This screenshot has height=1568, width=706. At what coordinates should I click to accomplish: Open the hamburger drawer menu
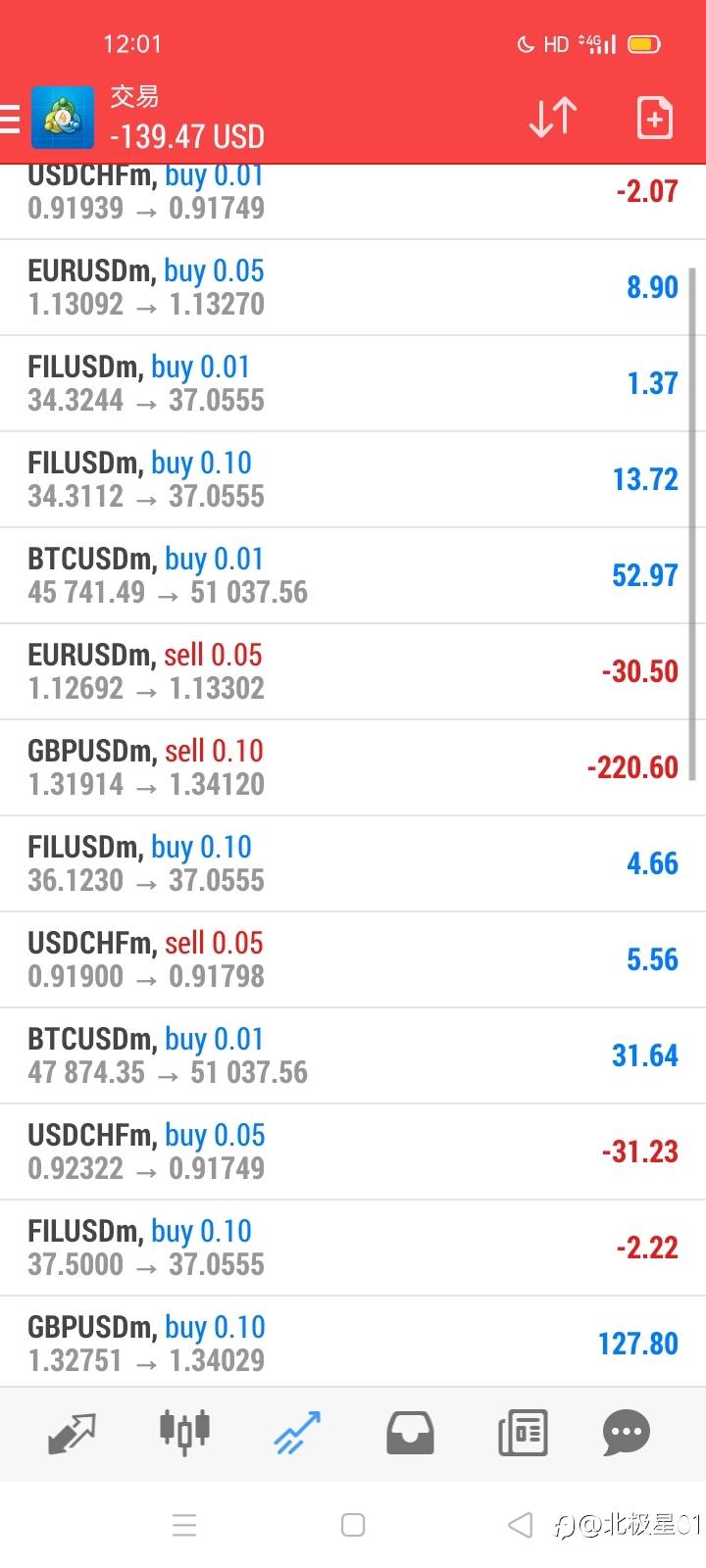10,119
